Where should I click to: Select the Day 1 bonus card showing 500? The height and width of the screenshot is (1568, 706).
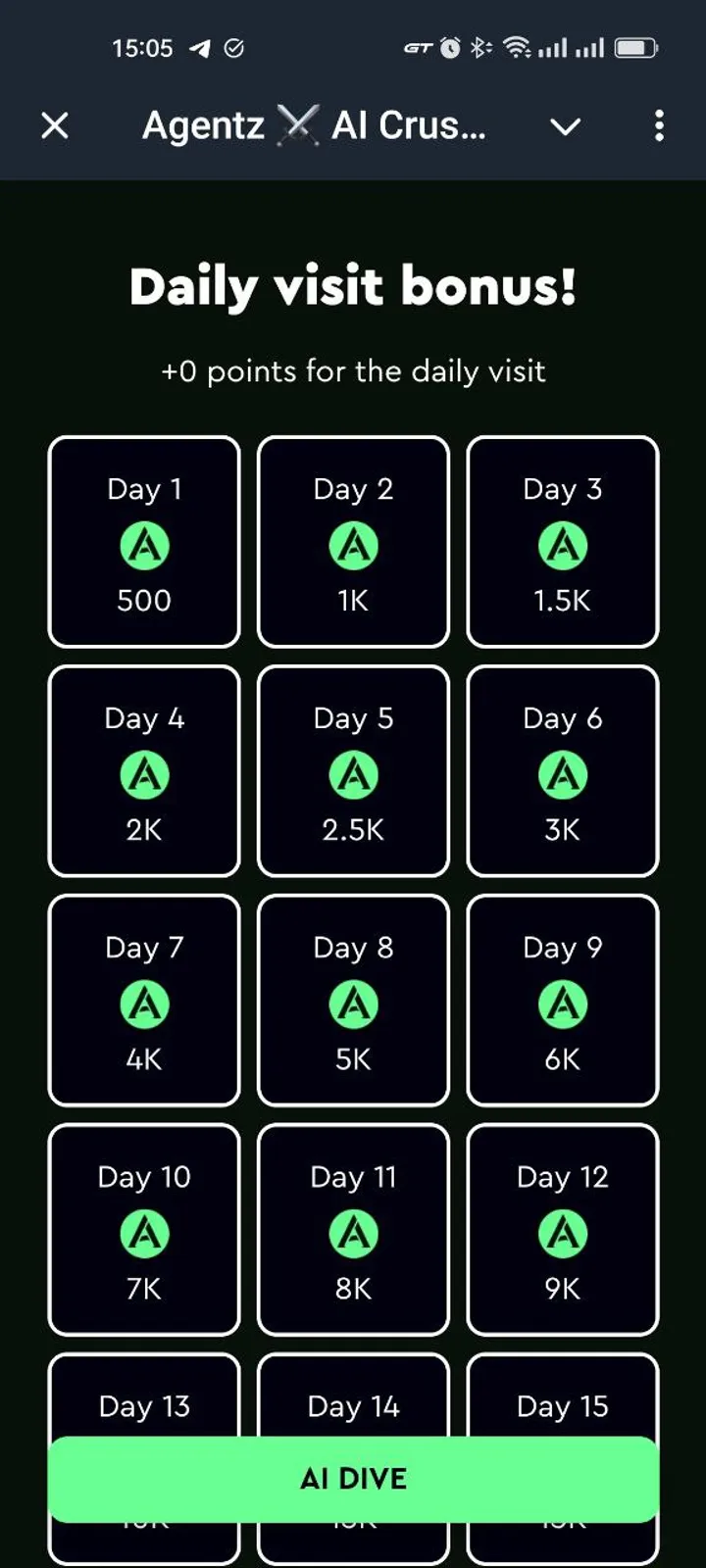click(144, 541)
